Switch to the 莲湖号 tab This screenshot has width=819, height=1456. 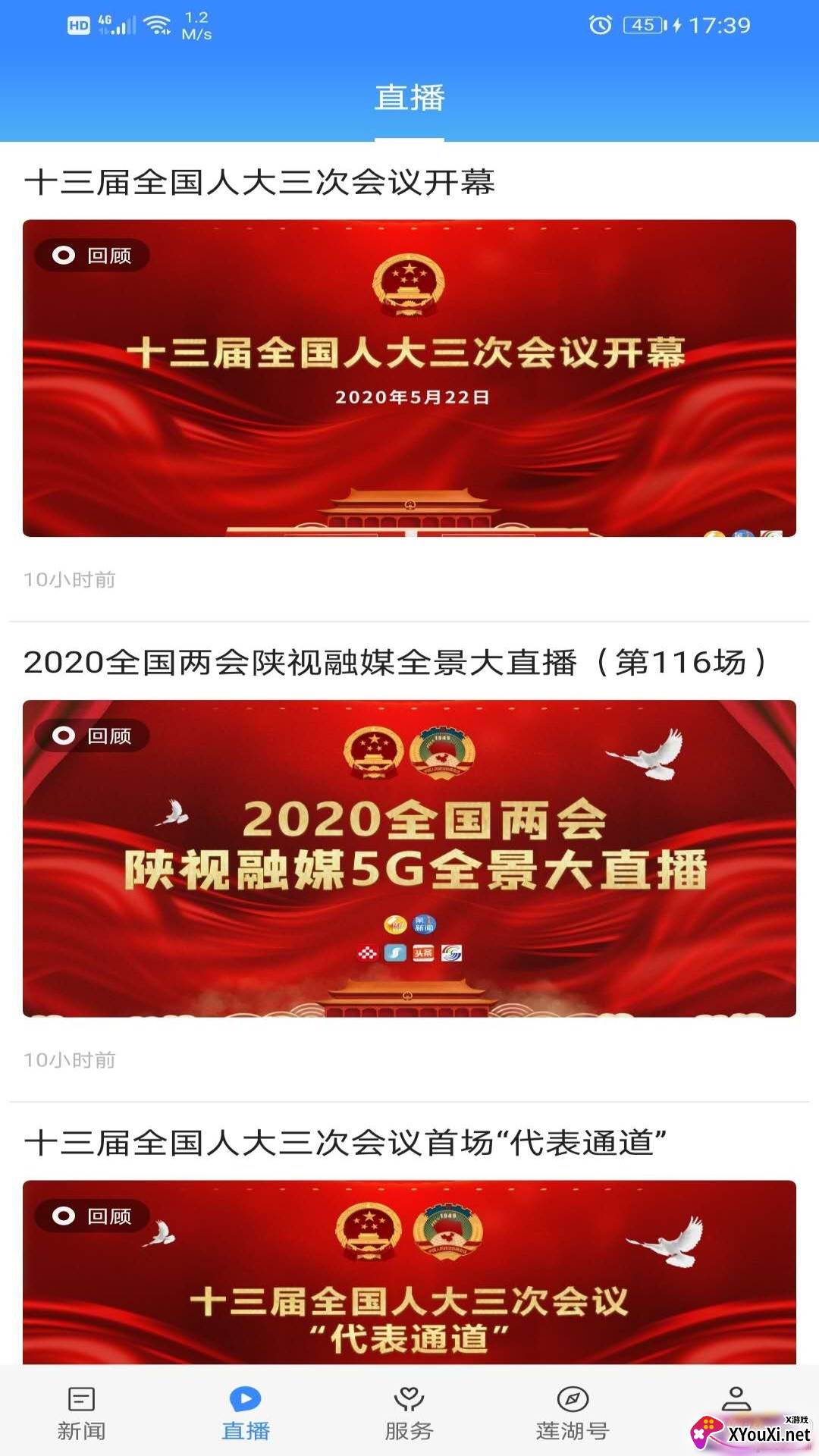coord(573,1414)
